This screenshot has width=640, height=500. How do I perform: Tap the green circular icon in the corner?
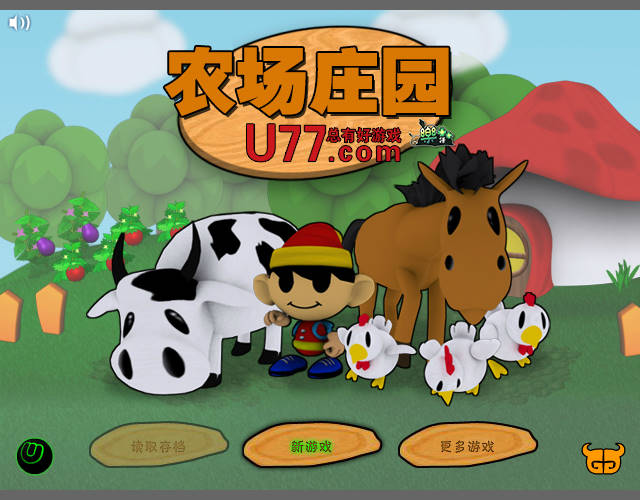[x=35, y=455]
